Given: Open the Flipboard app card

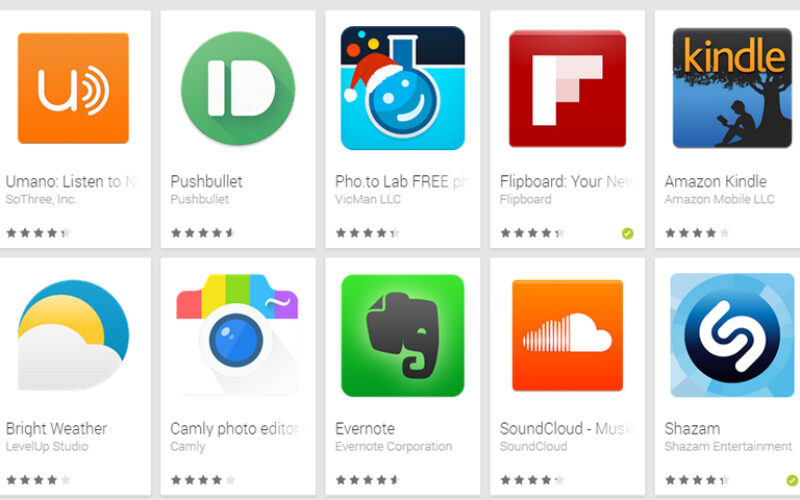Looking at the screenshot, I should 567,90.
